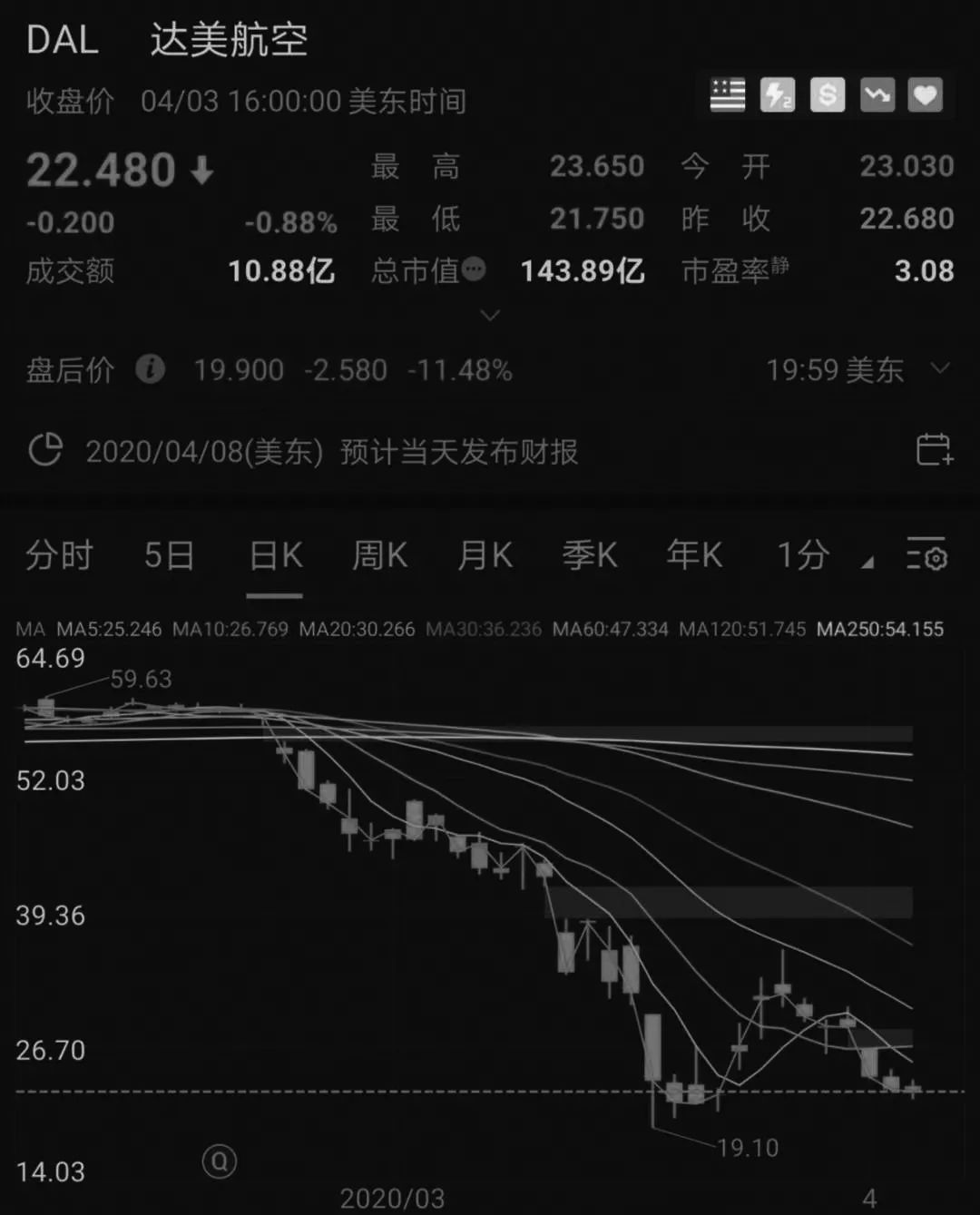The image size is (980, 1215).
Task: Add DAL to favorites via heart icon
Action: [926, 94]
